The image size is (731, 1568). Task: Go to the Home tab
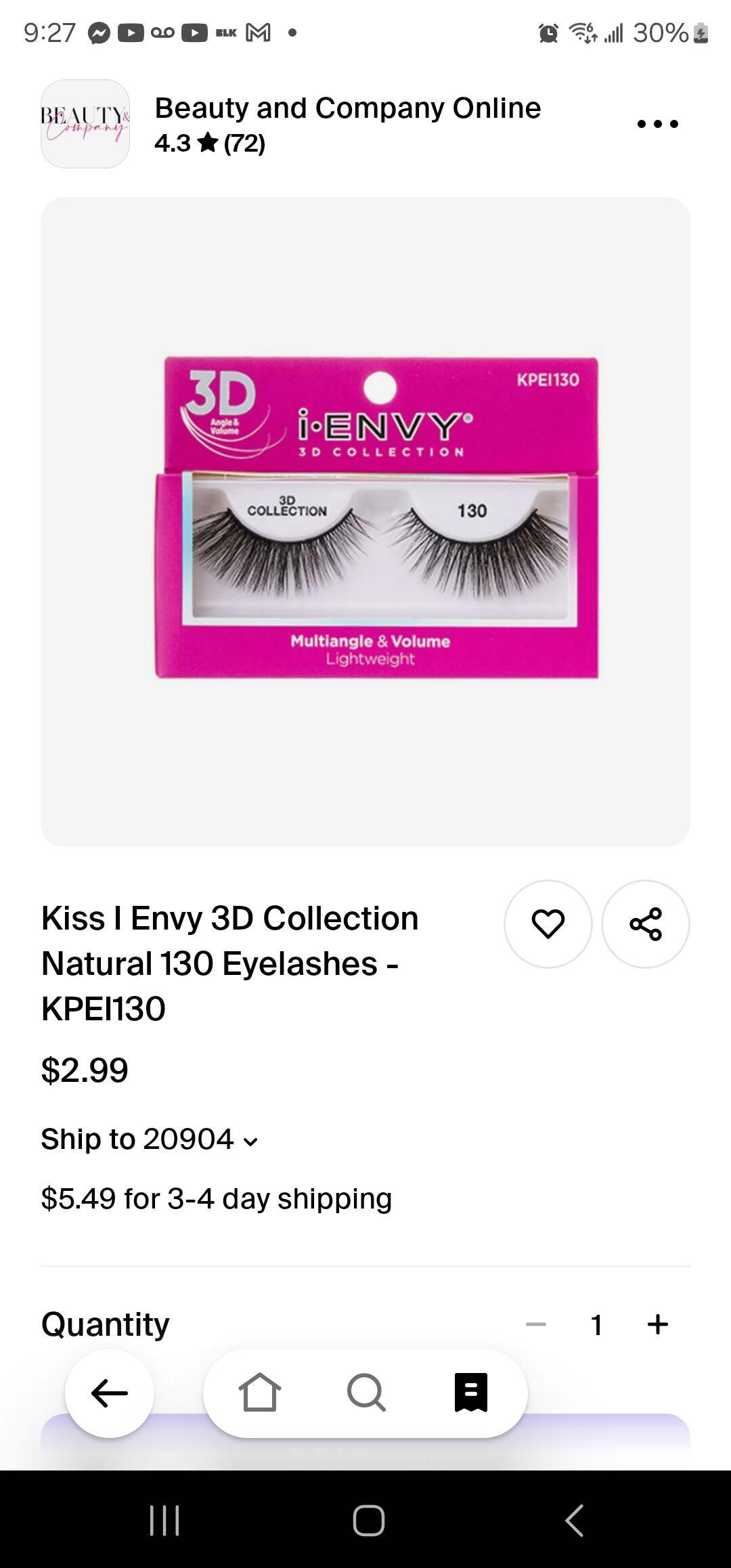click(x=259, y=1393)
